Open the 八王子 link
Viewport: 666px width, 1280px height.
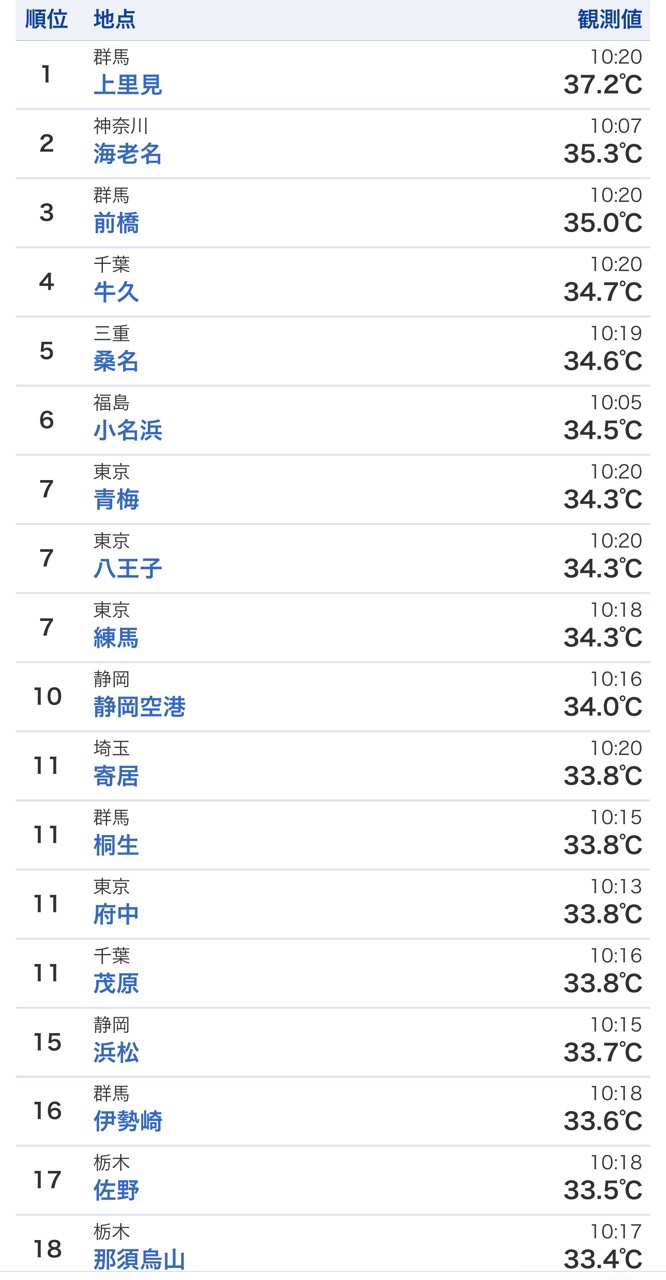[127, 568]
